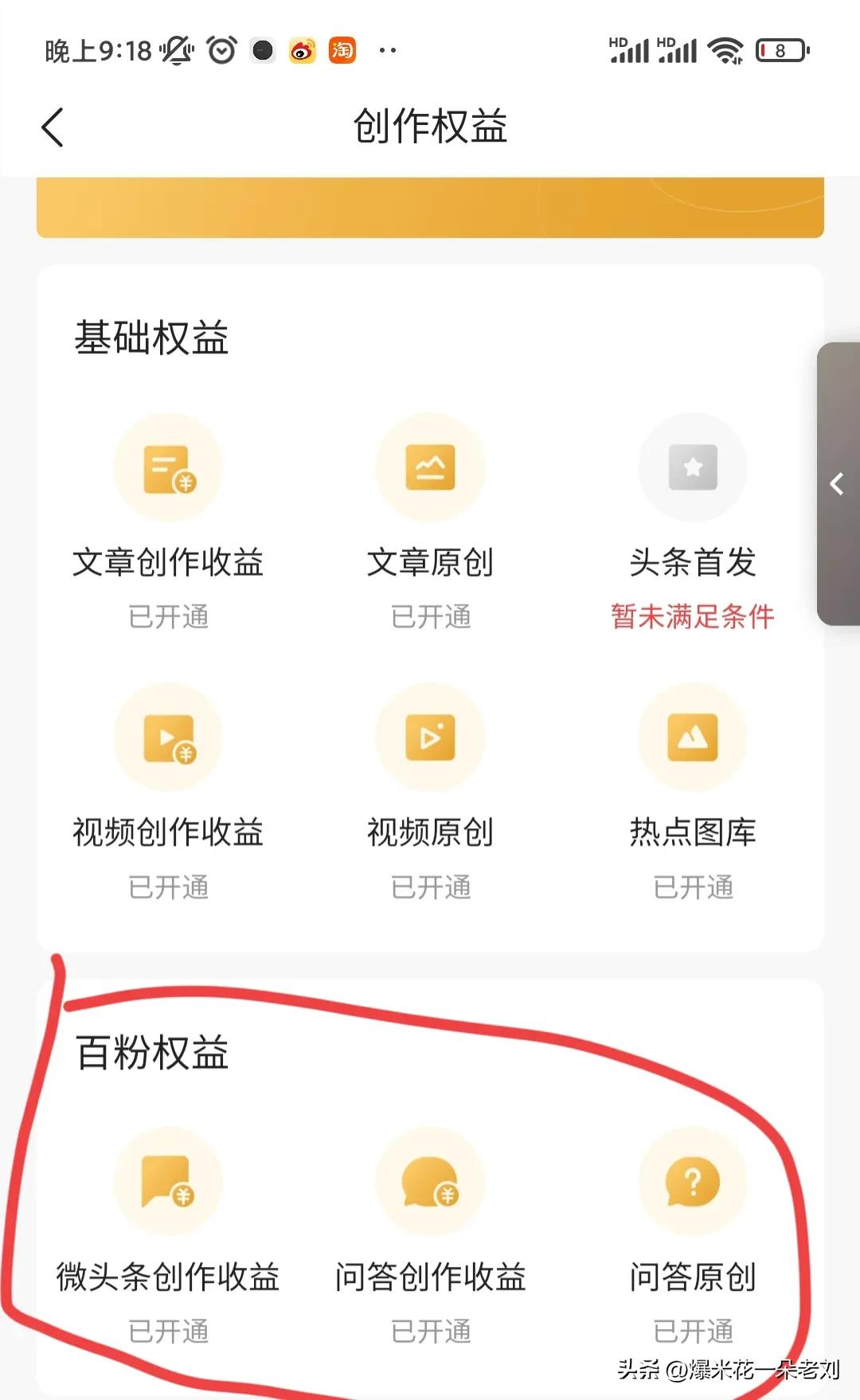This screenshot has width=860, height=1400.
Task: Select the 视频原创 video original icon
Action: tap(430, 737)
